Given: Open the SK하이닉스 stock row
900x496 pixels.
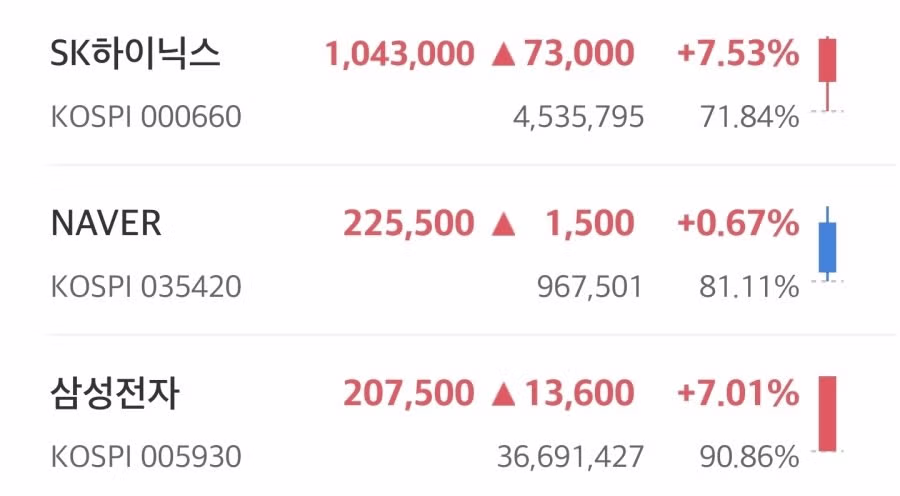Looking at the screenshot, I should click(136, 54).
